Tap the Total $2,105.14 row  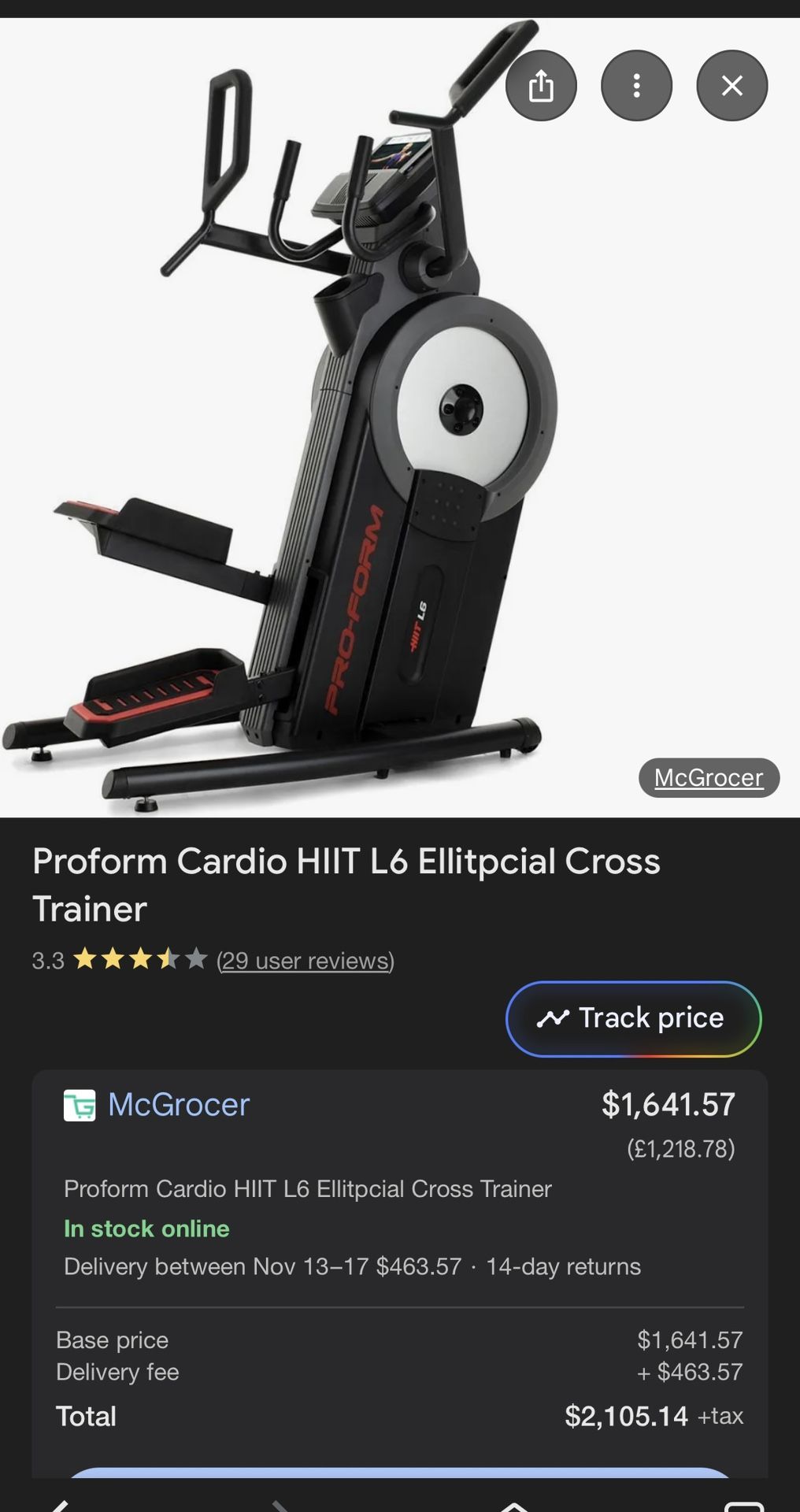(394, 1415)
